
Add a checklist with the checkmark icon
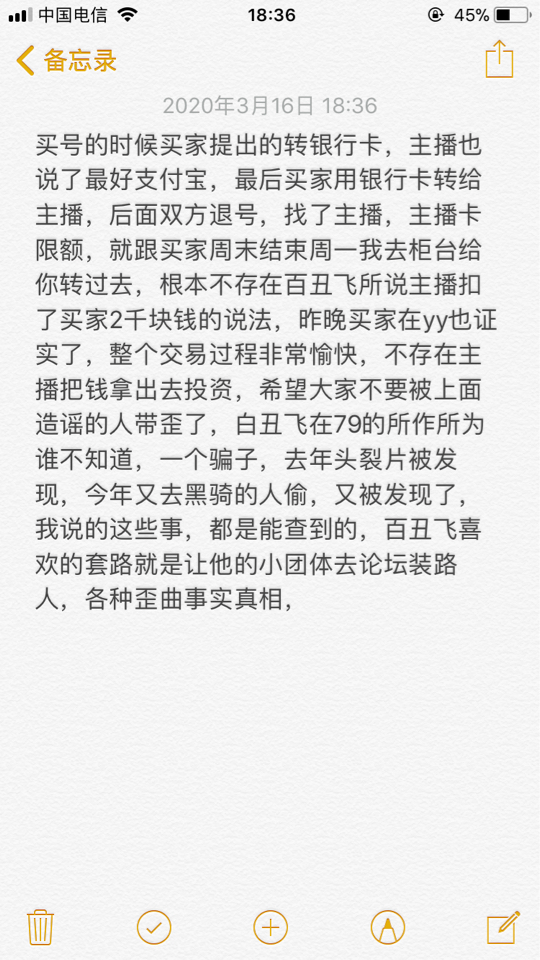(x=154, y=927)
